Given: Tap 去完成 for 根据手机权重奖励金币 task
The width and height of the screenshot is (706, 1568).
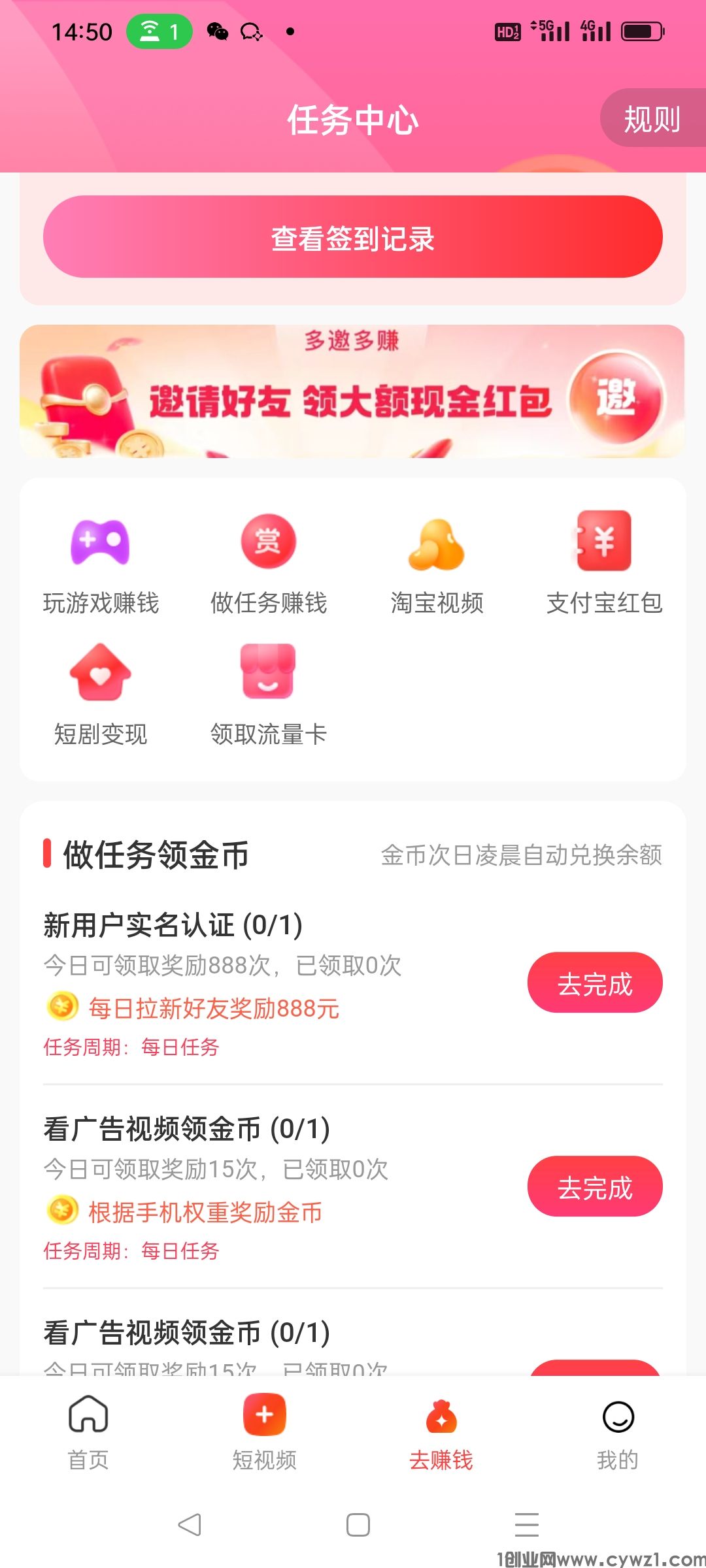Looking at the screenshot, I should (595, 1187).
